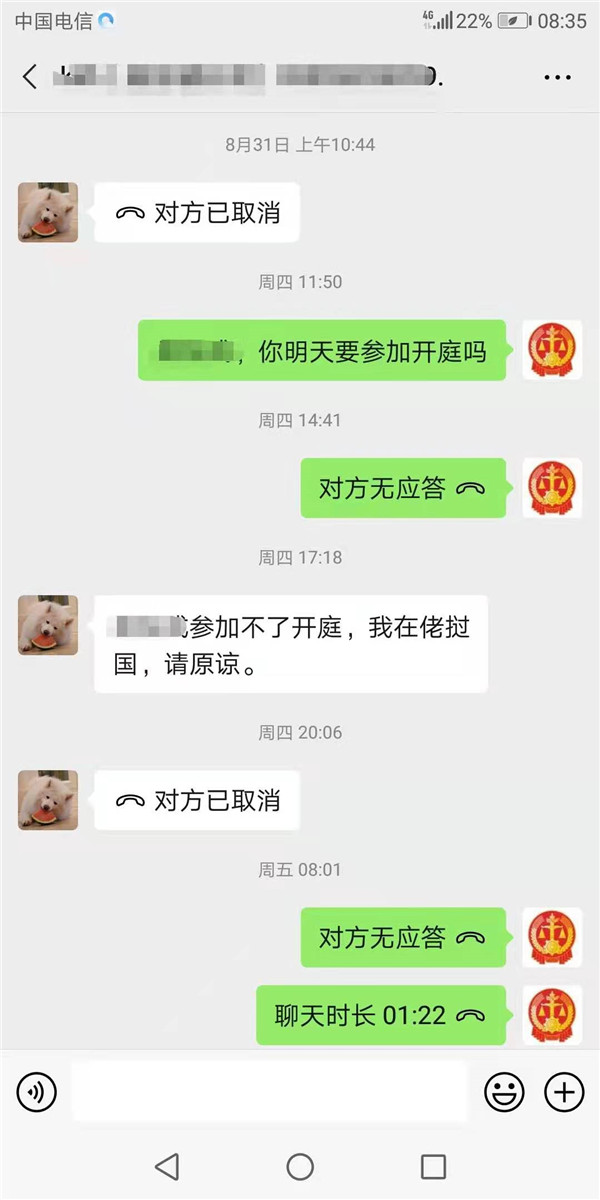Screen dimensions: 600x1200
Task: Open the plus attachment menu
Action: click(x=564, y=1092)
